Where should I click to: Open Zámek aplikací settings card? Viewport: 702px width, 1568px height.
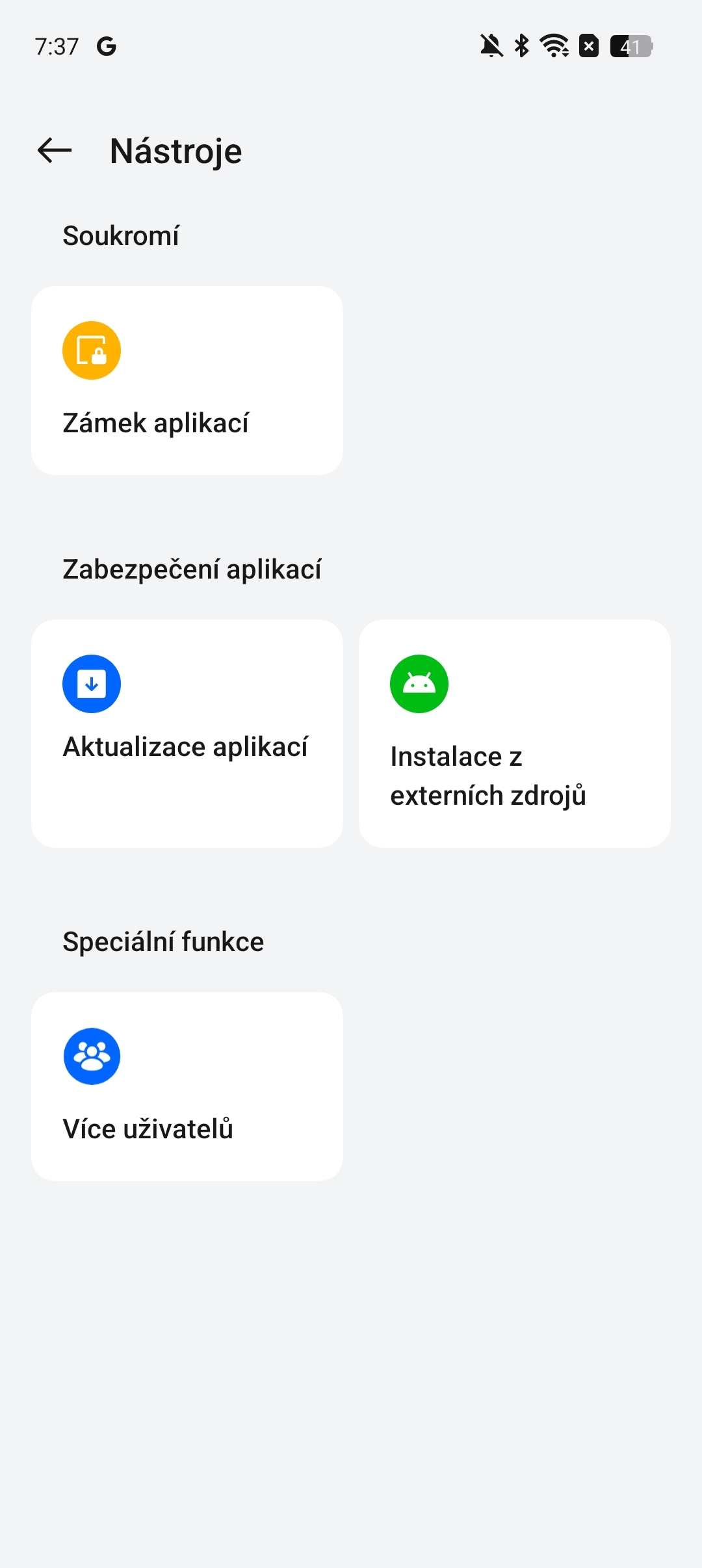(x=187, y=379)
